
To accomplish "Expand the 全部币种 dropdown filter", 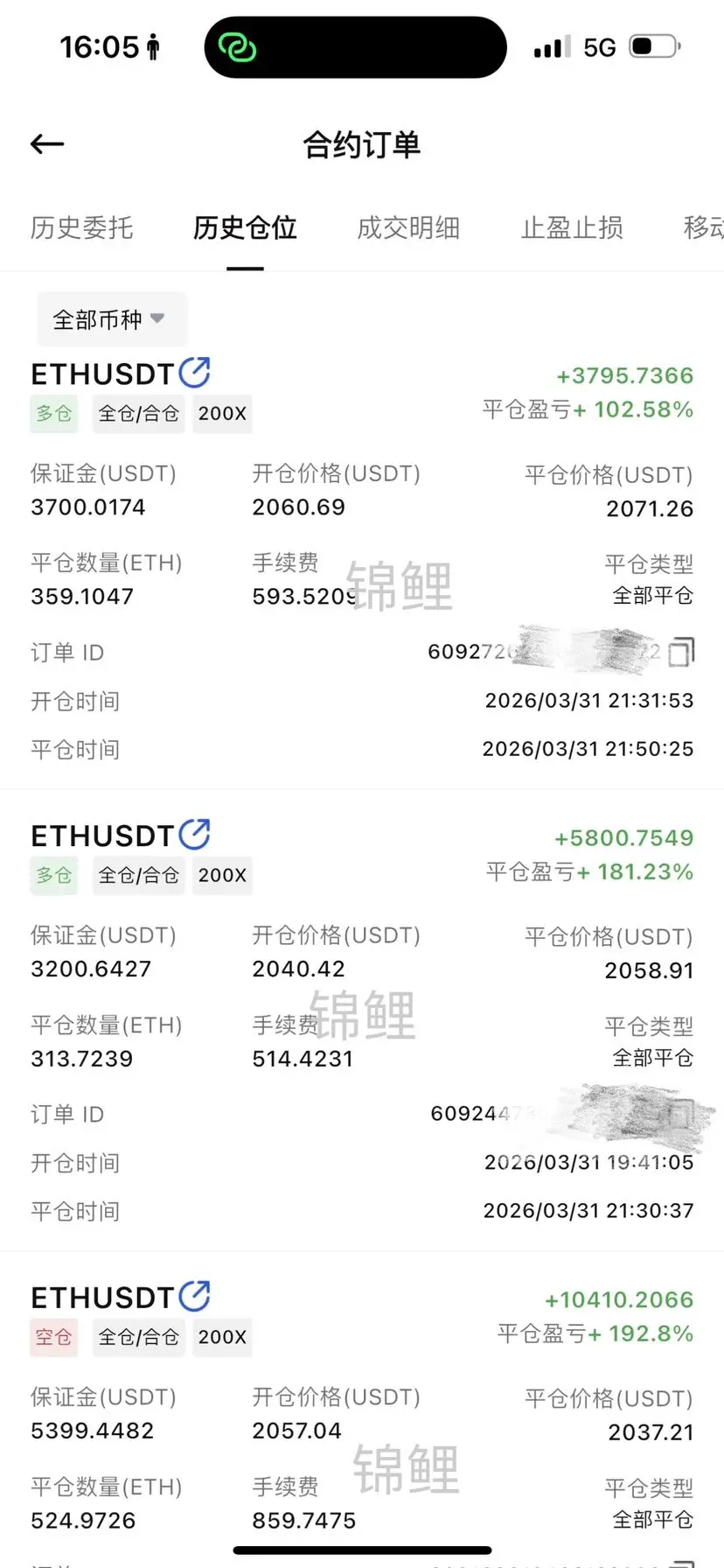I will 111,319.
